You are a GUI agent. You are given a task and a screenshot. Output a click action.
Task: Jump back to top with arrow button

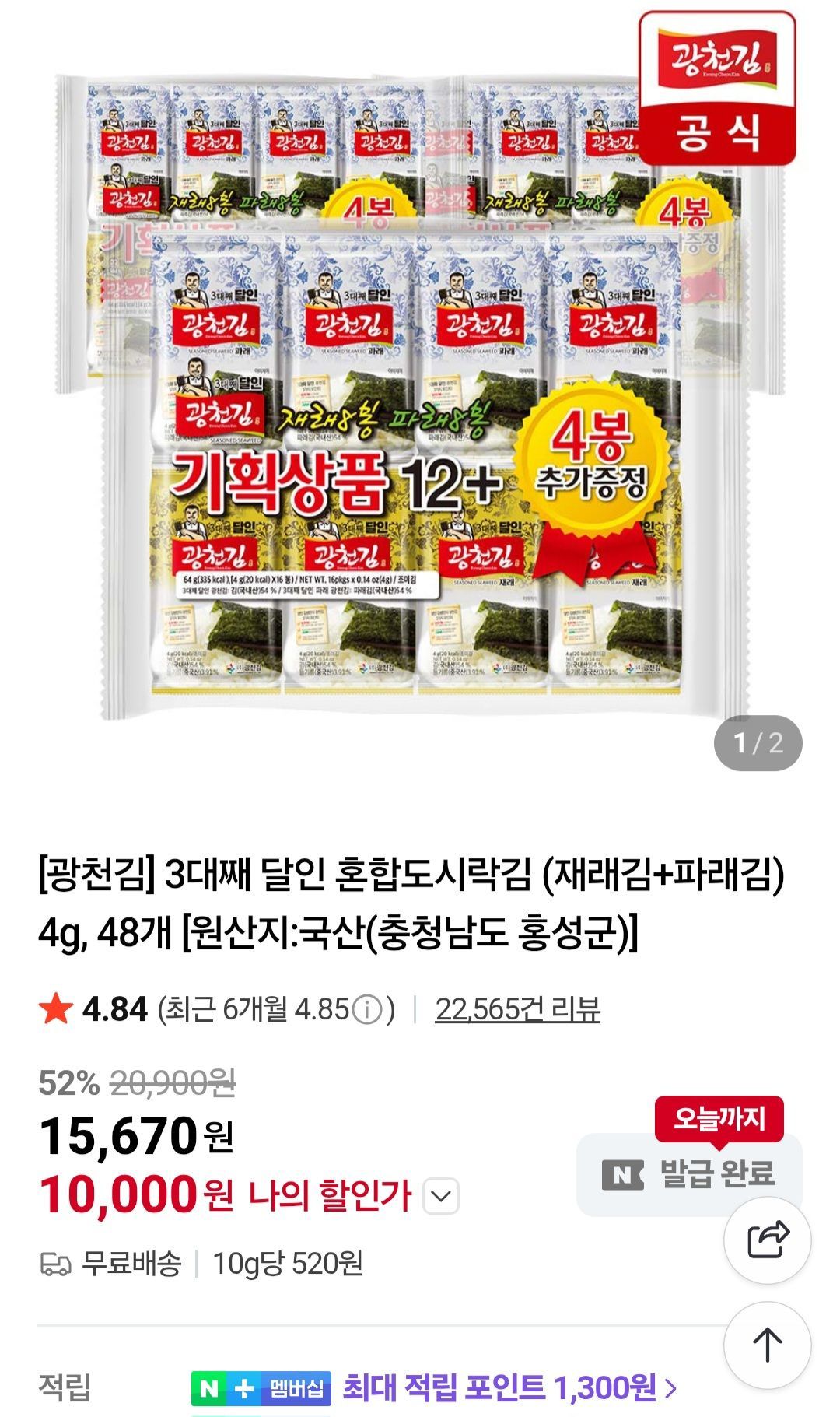[767, 1344]
